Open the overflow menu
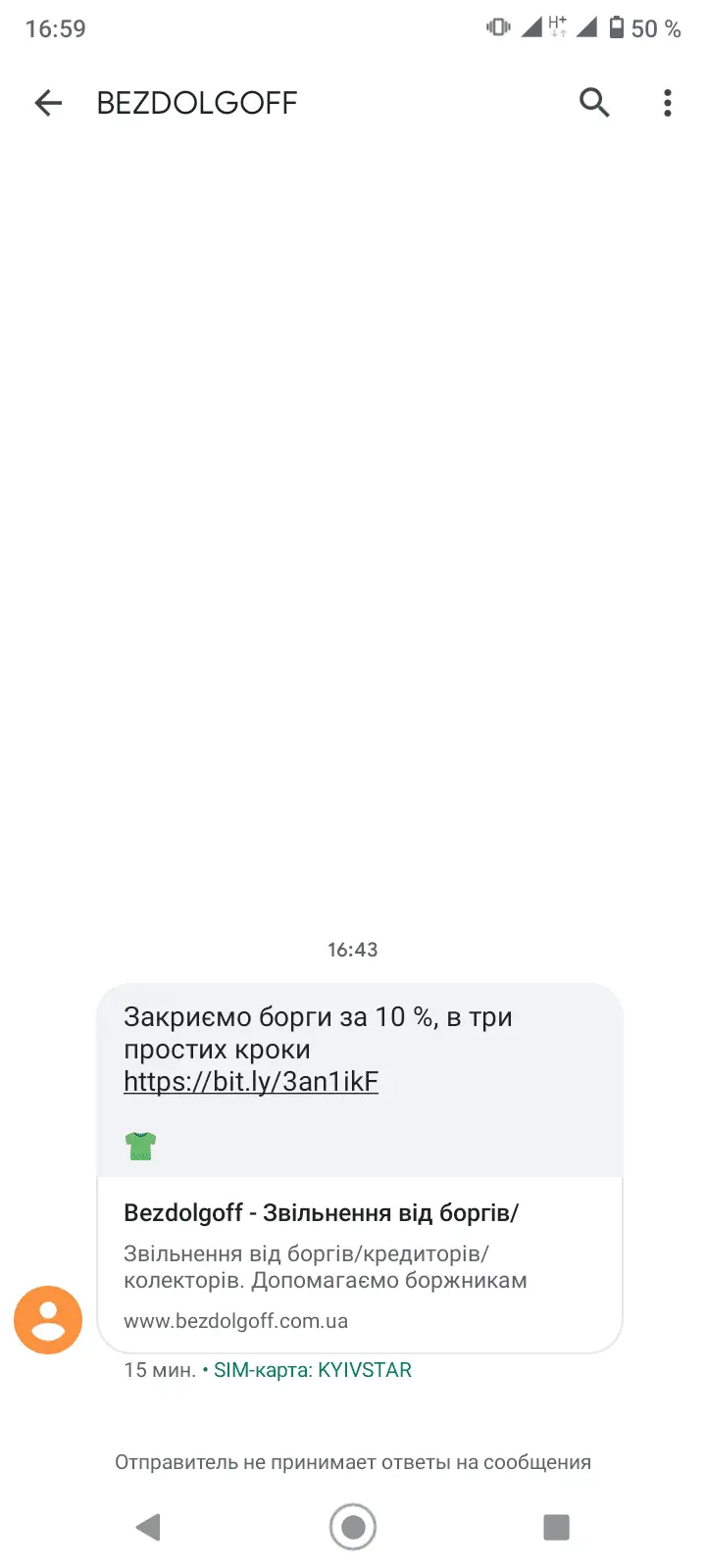This screenshot has height=1568, width=706. pyautogui.click(x=668, y=103)
